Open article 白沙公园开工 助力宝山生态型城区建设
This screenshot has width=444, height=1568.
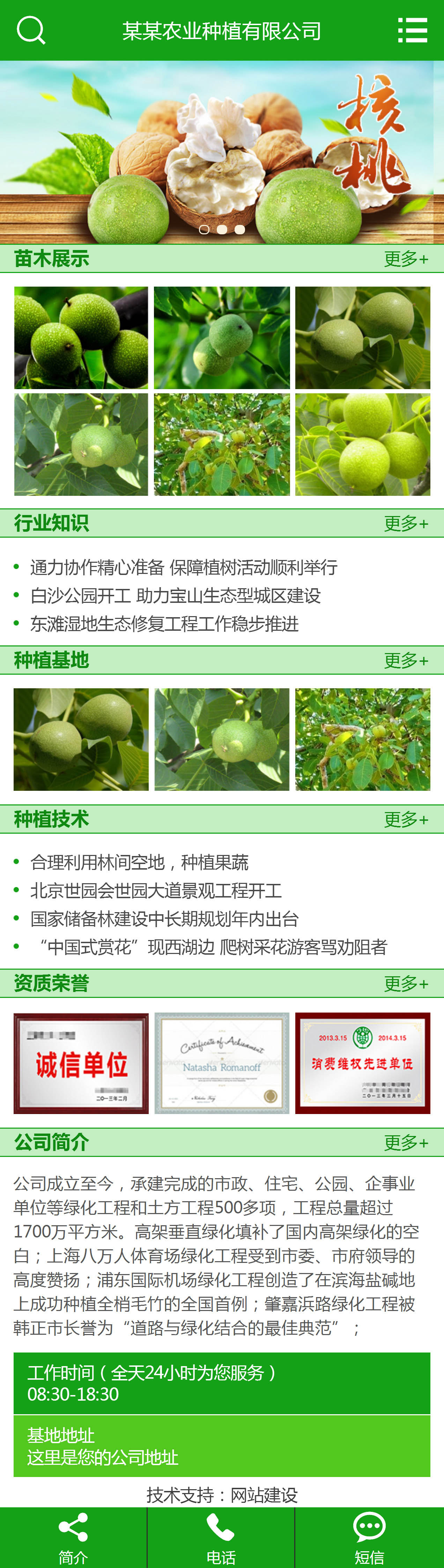click(176, 595)
